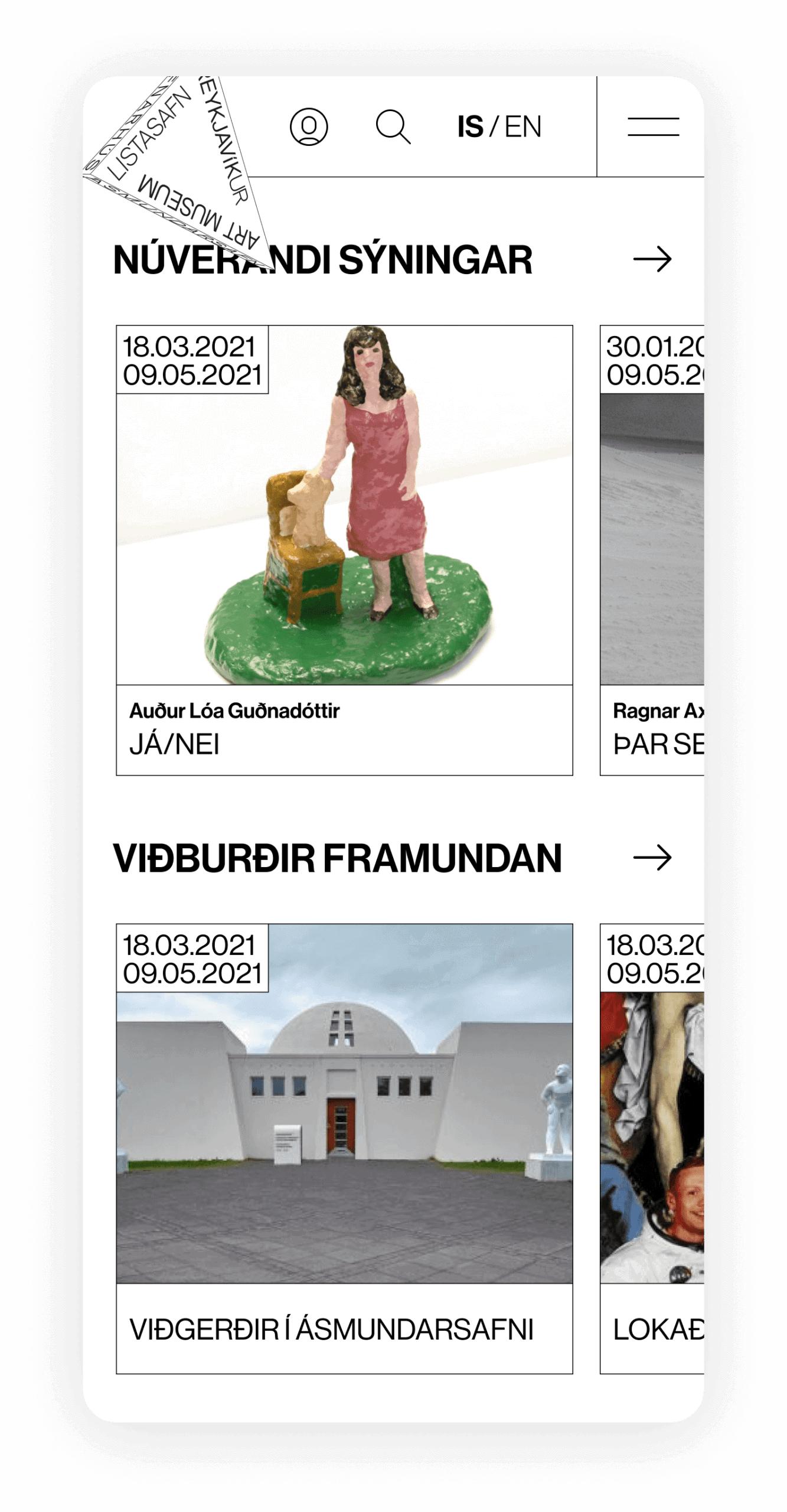Open the Viðgerðir í Ásmundarsafni event card
Viewport: 787px width, 1512px height.
pyautogui.click(x=344, y=1148)
